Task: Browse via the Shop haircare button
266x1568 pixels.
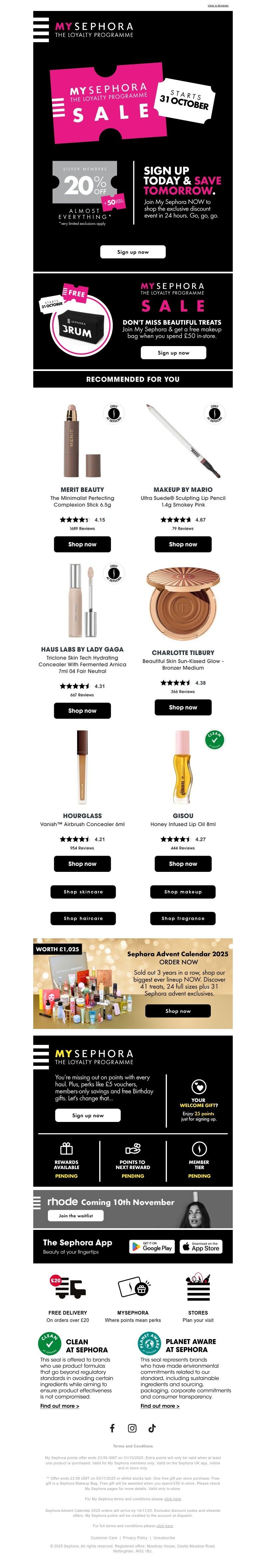Action: (83, 919)
